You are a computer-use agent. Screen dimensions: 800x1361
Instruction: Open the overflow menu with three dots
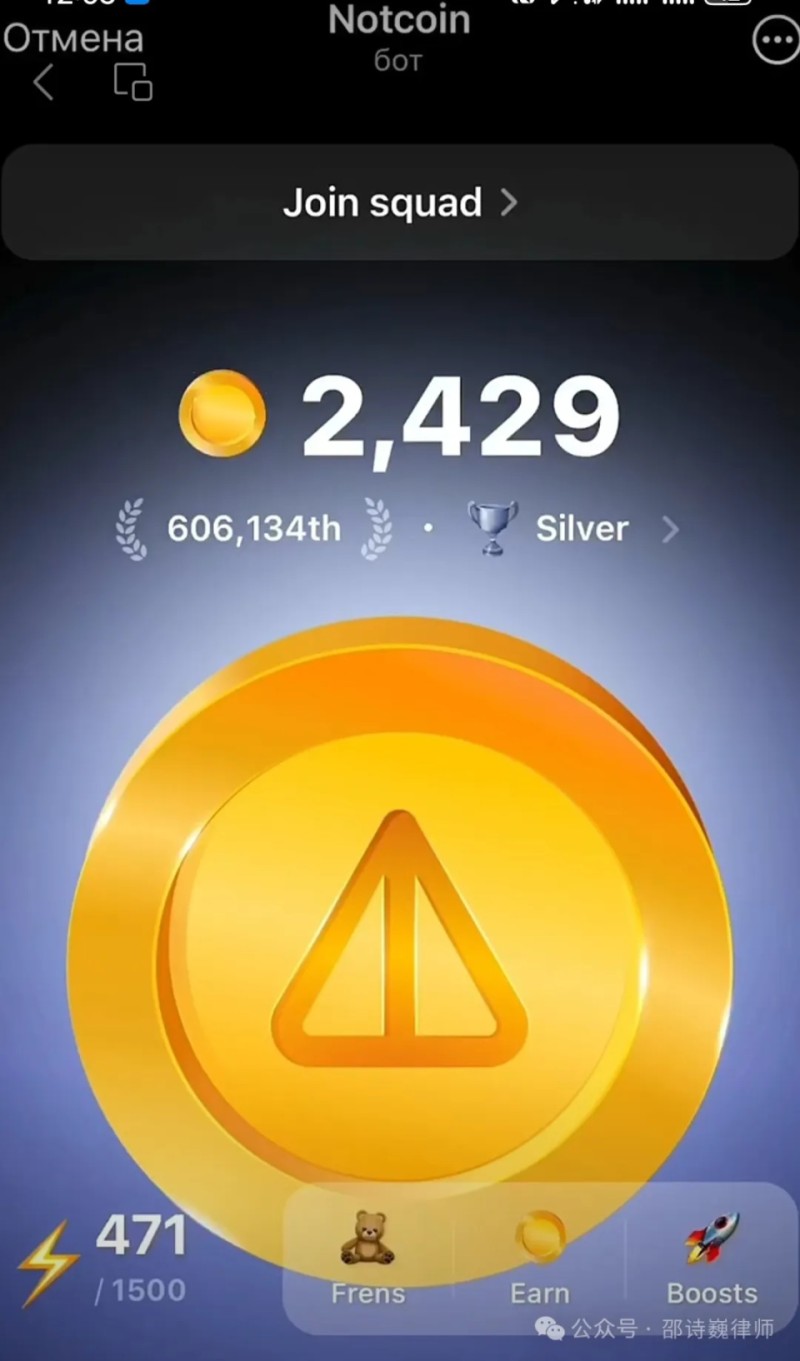click(775, 41)
